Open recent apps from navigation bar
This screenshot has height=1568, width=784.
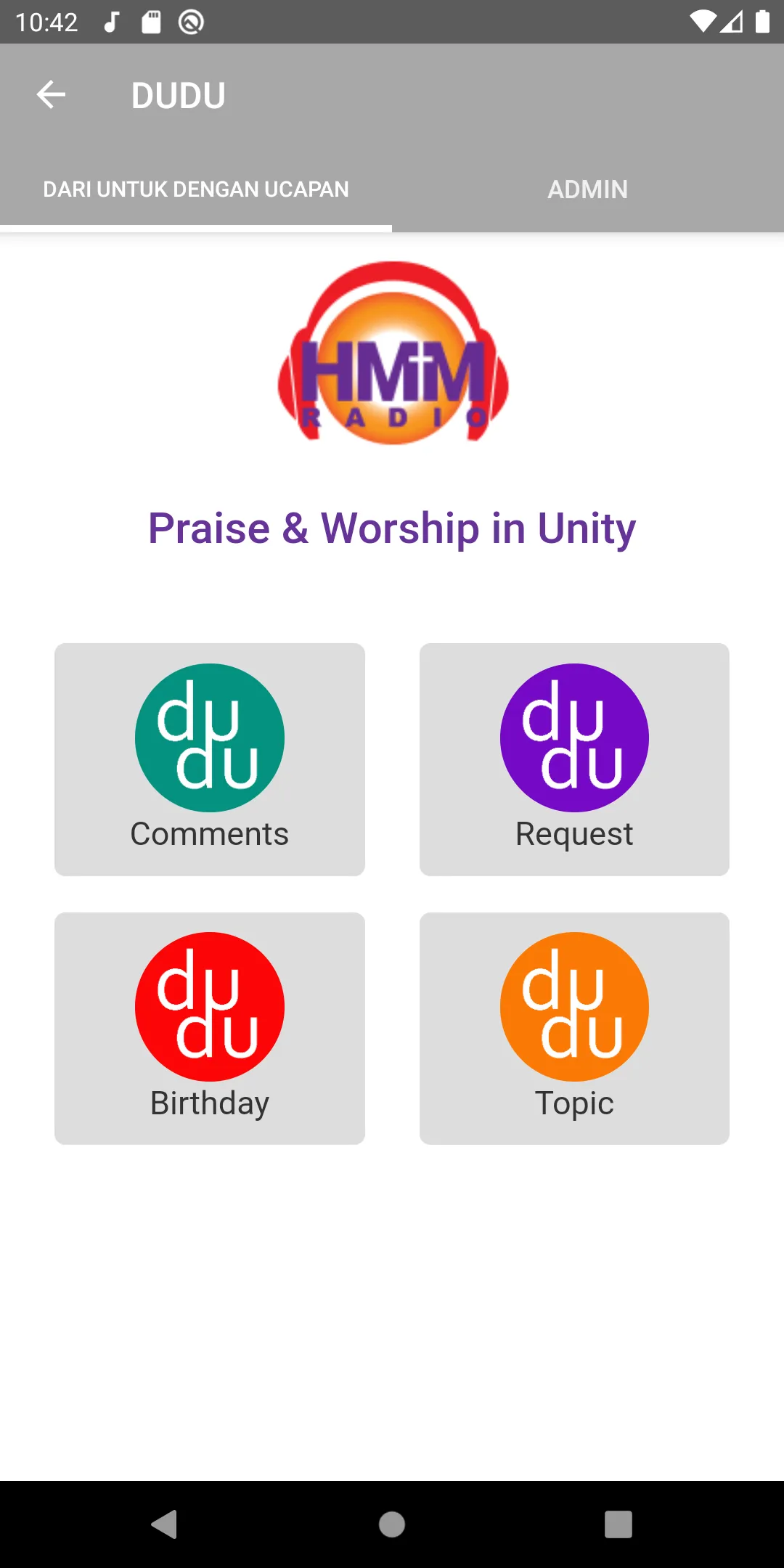pos(618,1524)
